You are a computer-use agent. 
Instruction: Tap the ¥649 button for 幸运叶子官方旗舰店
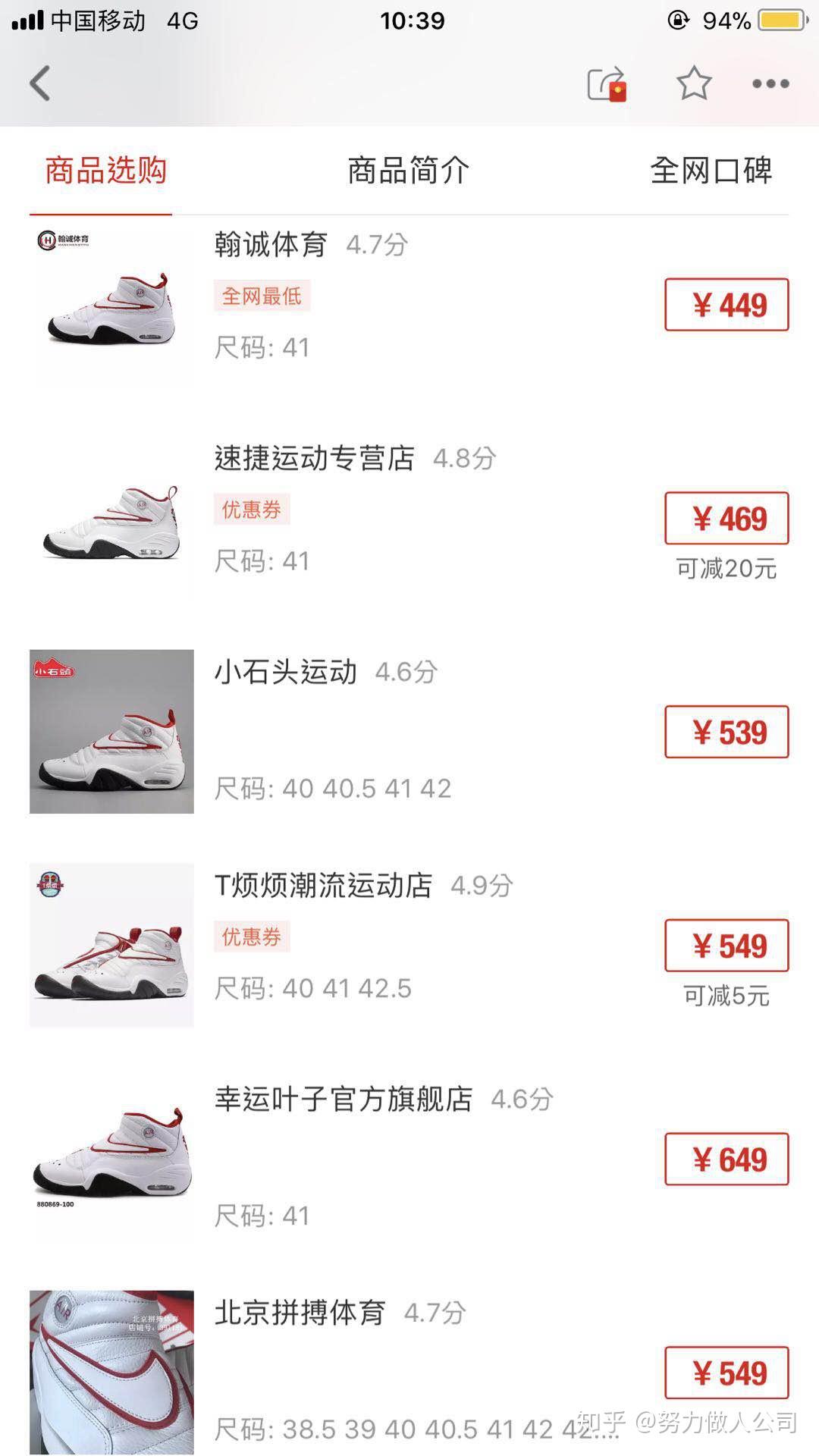pyautogui.click(x=726, y=1159)
